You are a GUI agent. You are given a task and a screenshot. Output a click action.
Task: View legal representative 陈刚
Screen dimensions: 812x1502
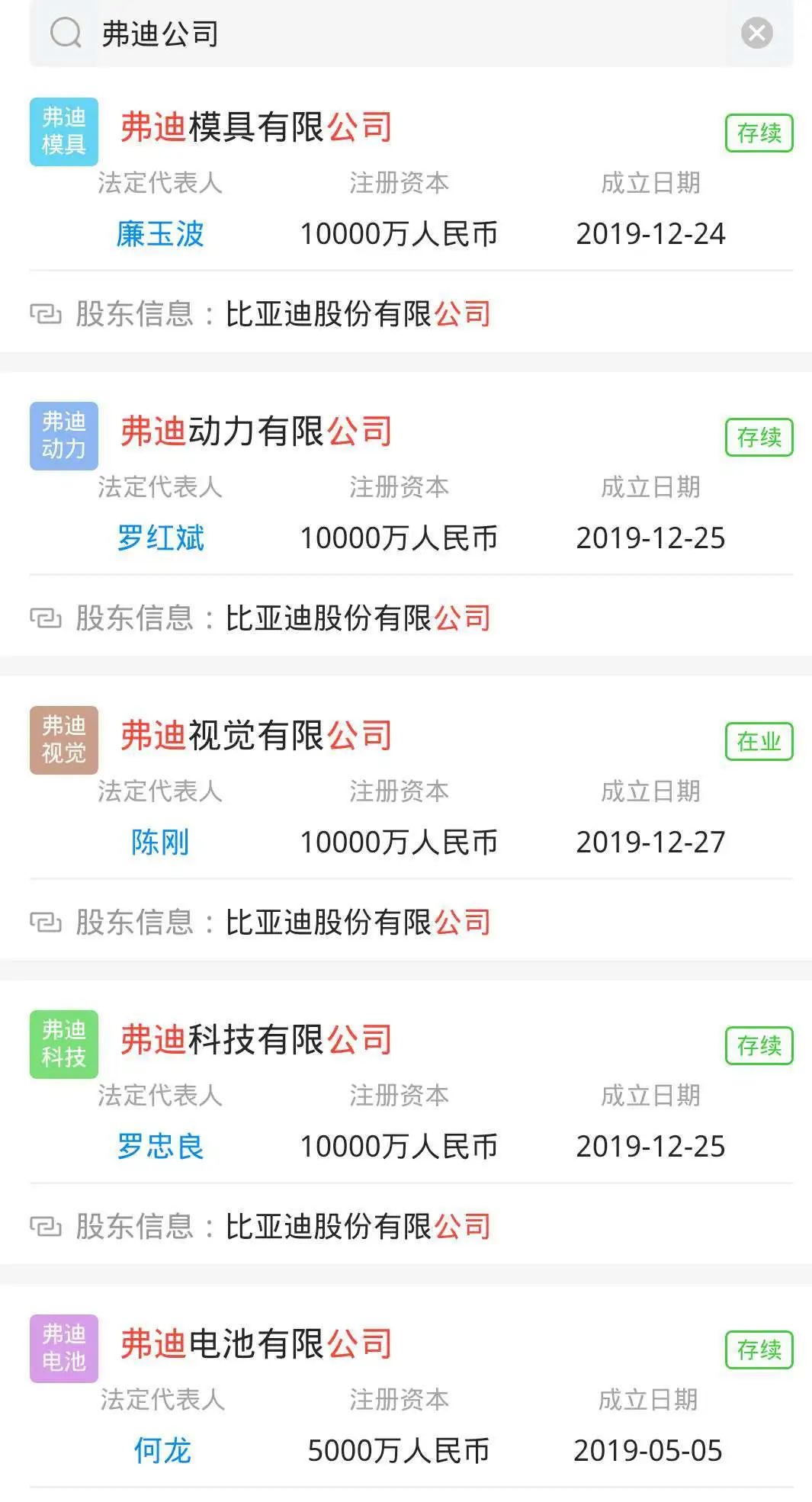[160, 842]
